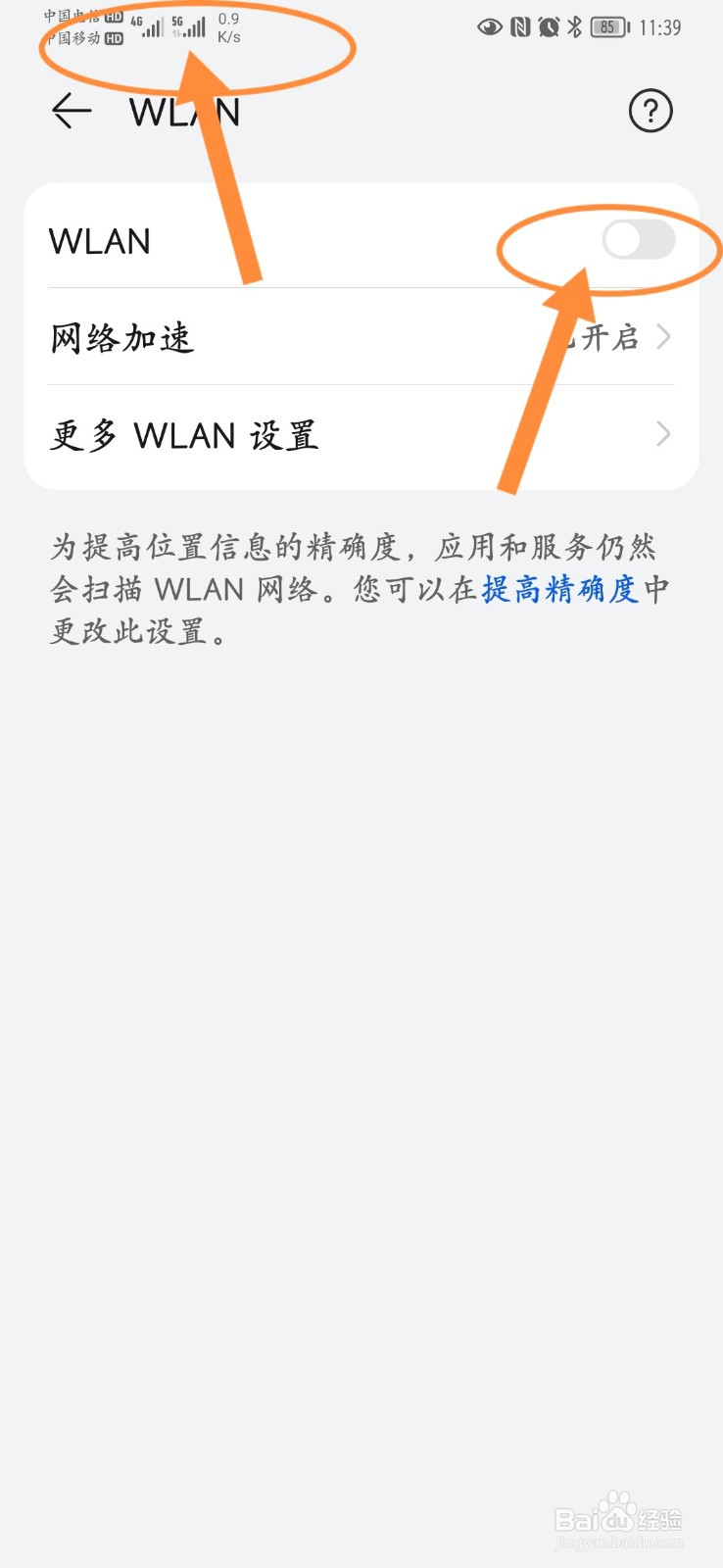Tap the back arrow to leave WLAN settings
This screenshot has width=723, height=1568.
coord(70,112)
